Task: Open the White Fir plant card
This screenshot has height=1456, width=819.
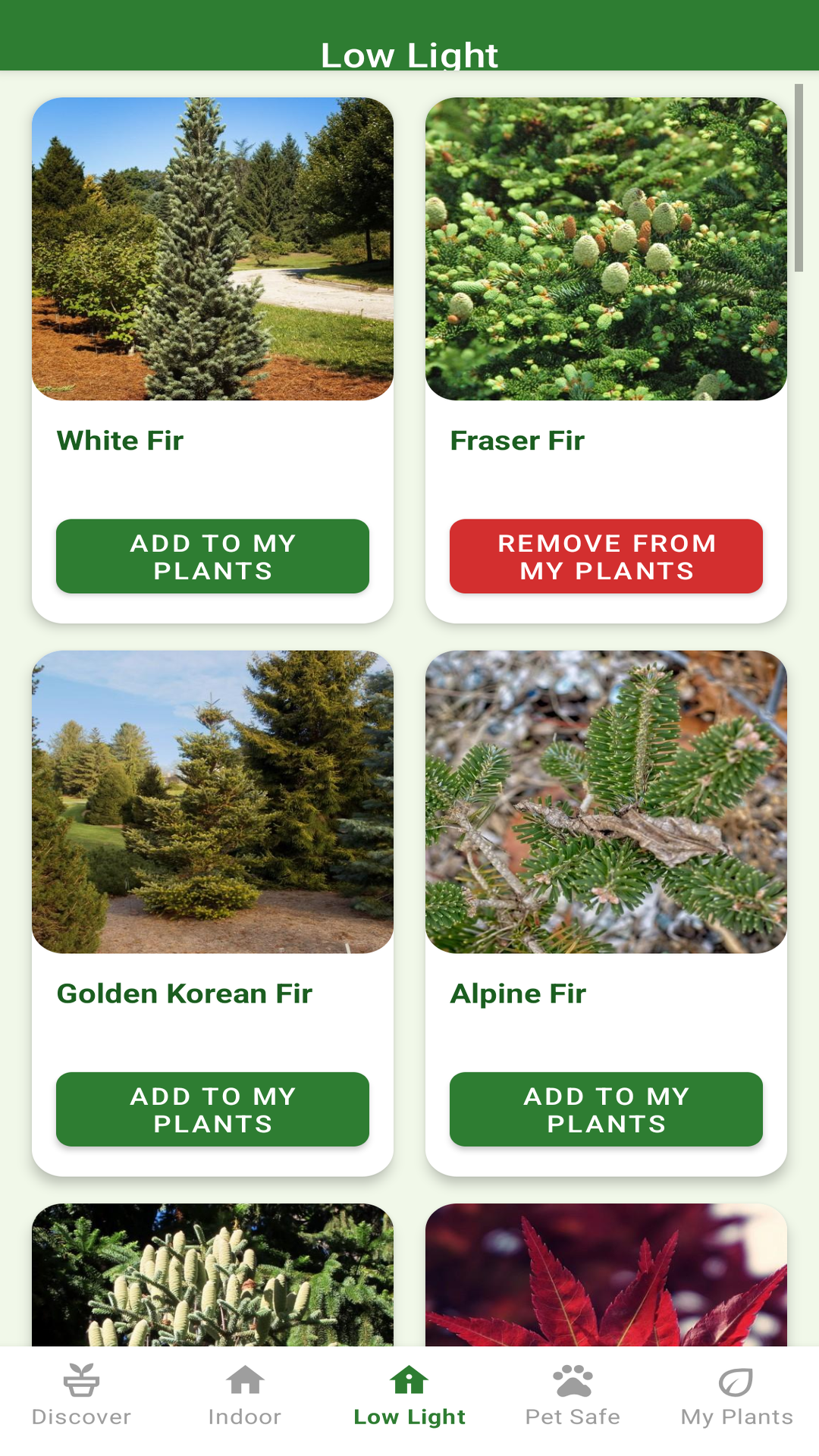Action: (x=212, y=249)
